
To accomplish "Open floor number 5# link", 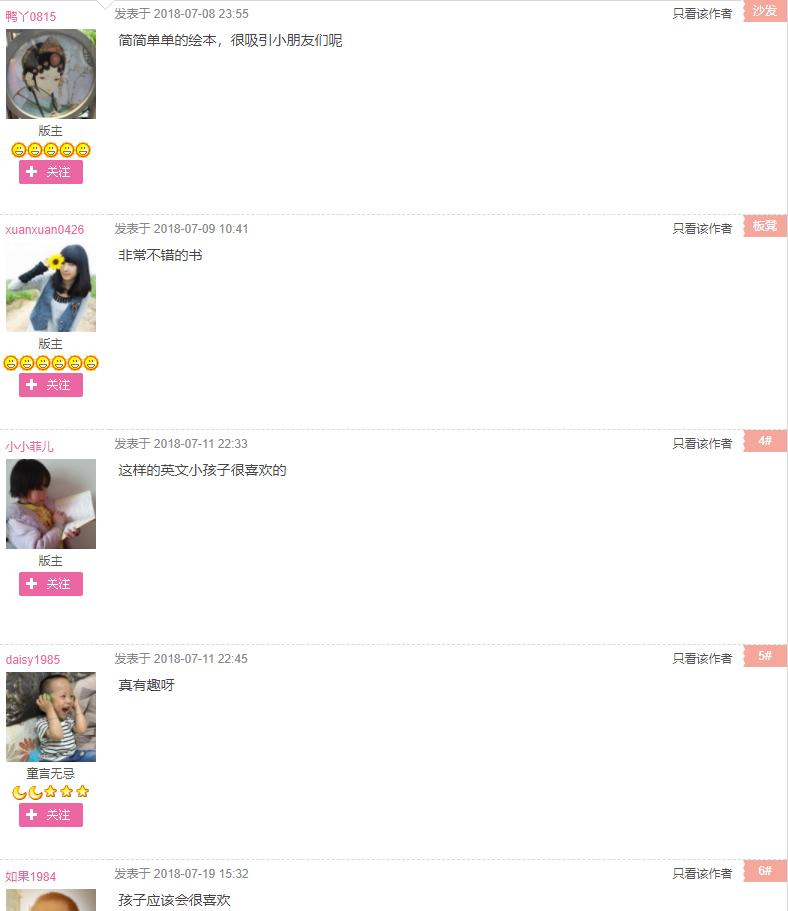I will 765,656.
